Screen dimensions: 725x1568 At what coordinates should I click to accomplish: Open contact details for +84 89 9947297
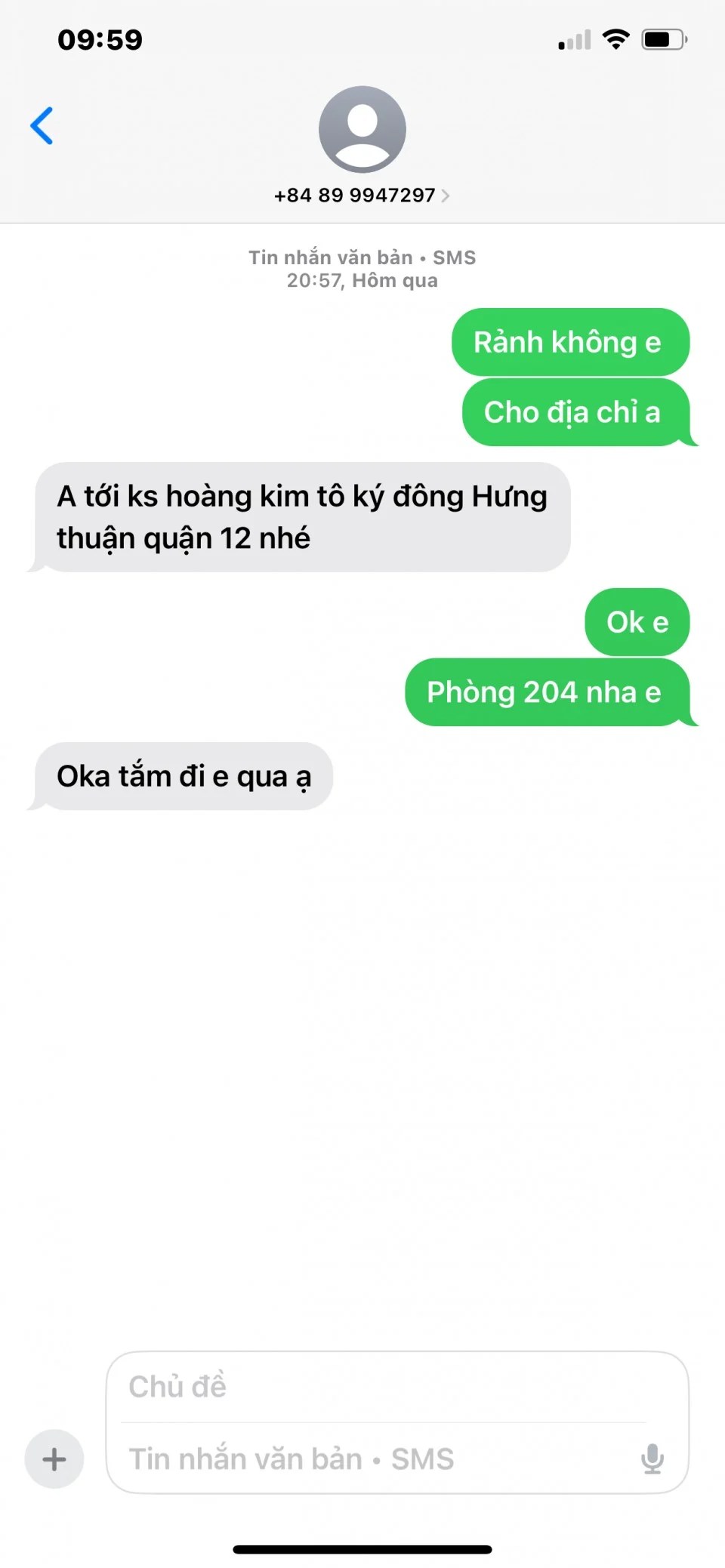click(362, 195)
